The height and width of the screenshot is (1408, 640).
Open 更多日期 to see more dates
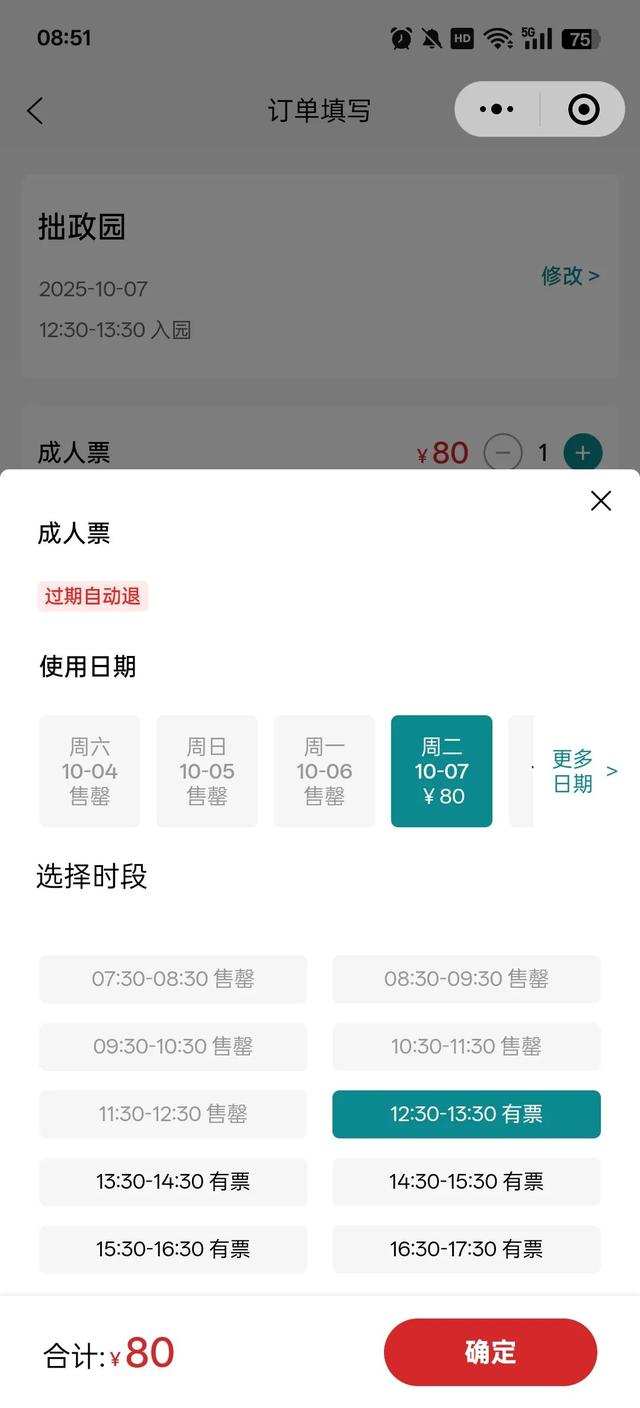[584, 771]
